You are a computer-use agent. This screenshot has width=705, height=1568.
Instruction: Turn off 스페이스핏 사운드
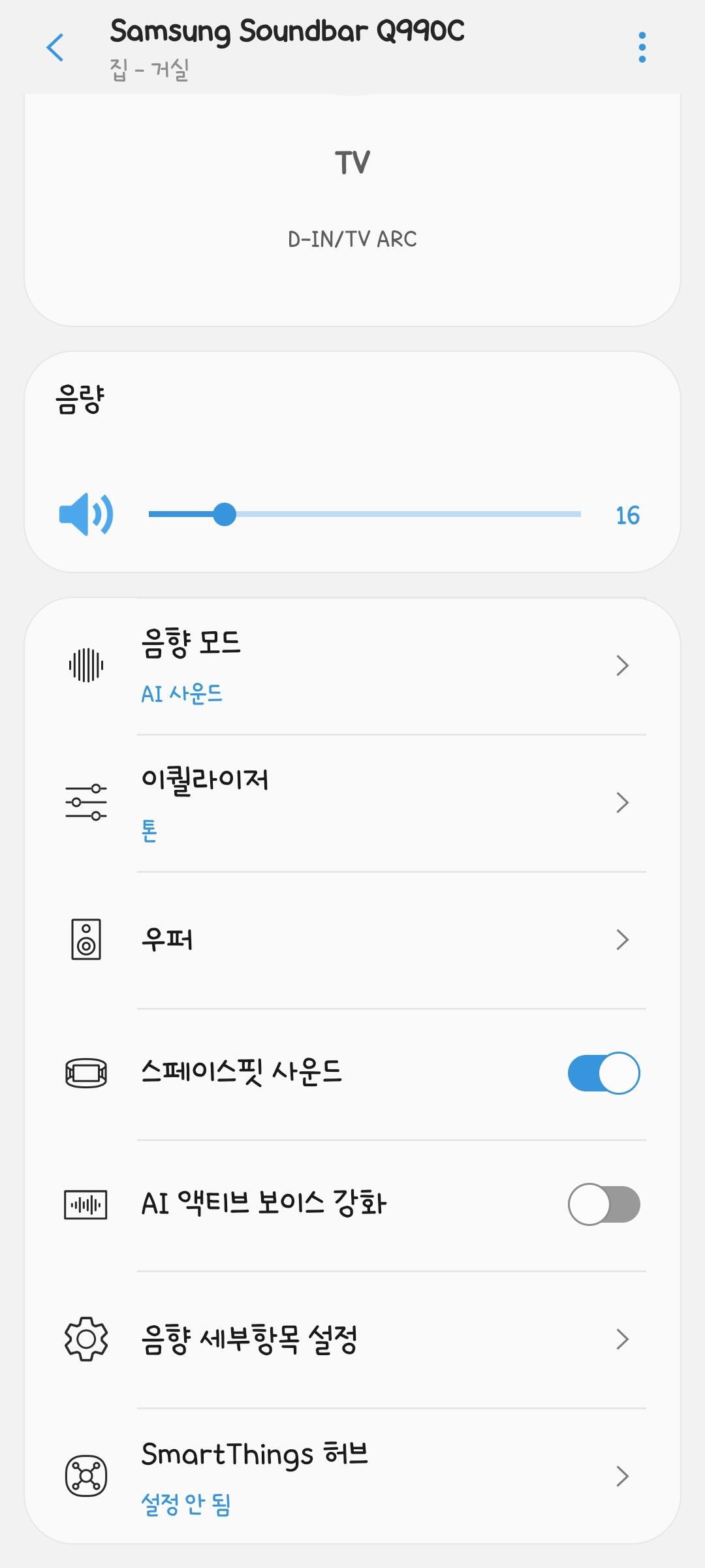[603, 1073]
